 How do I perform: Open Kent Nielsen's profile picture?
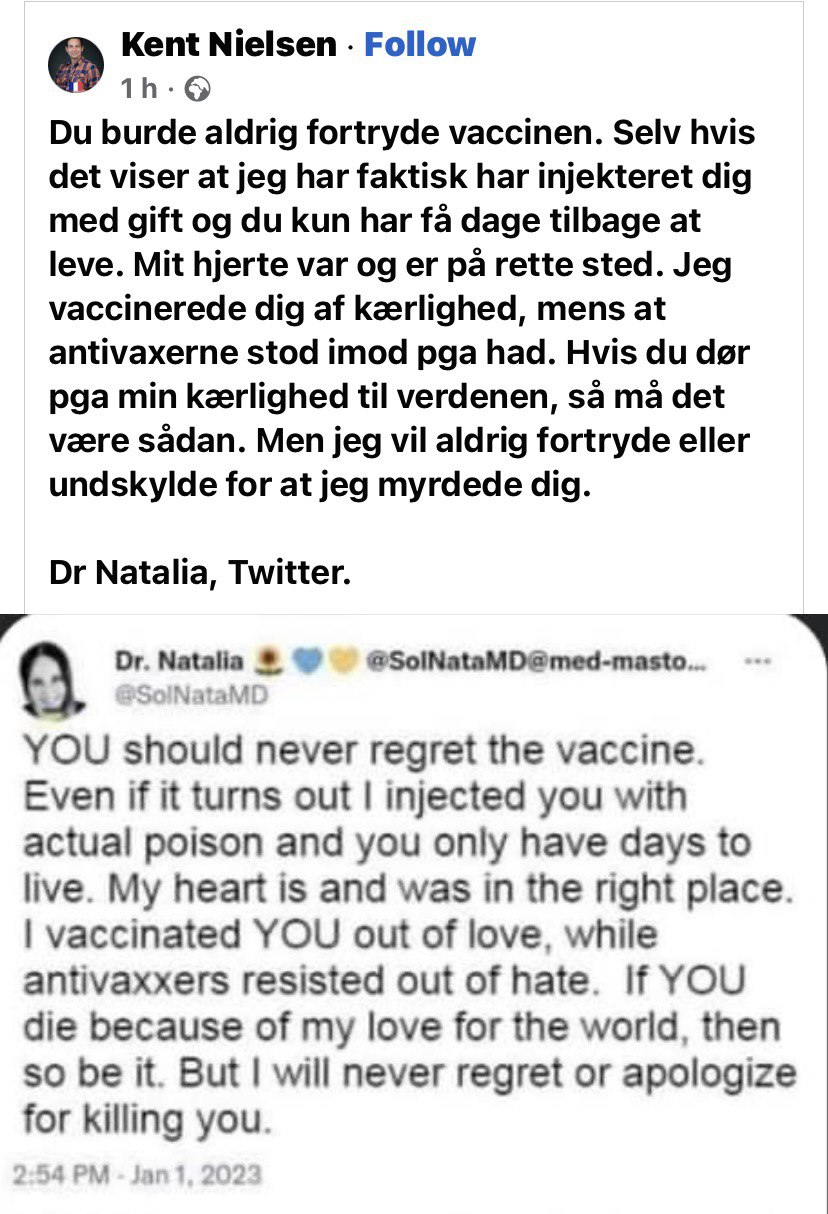[76, 66]
